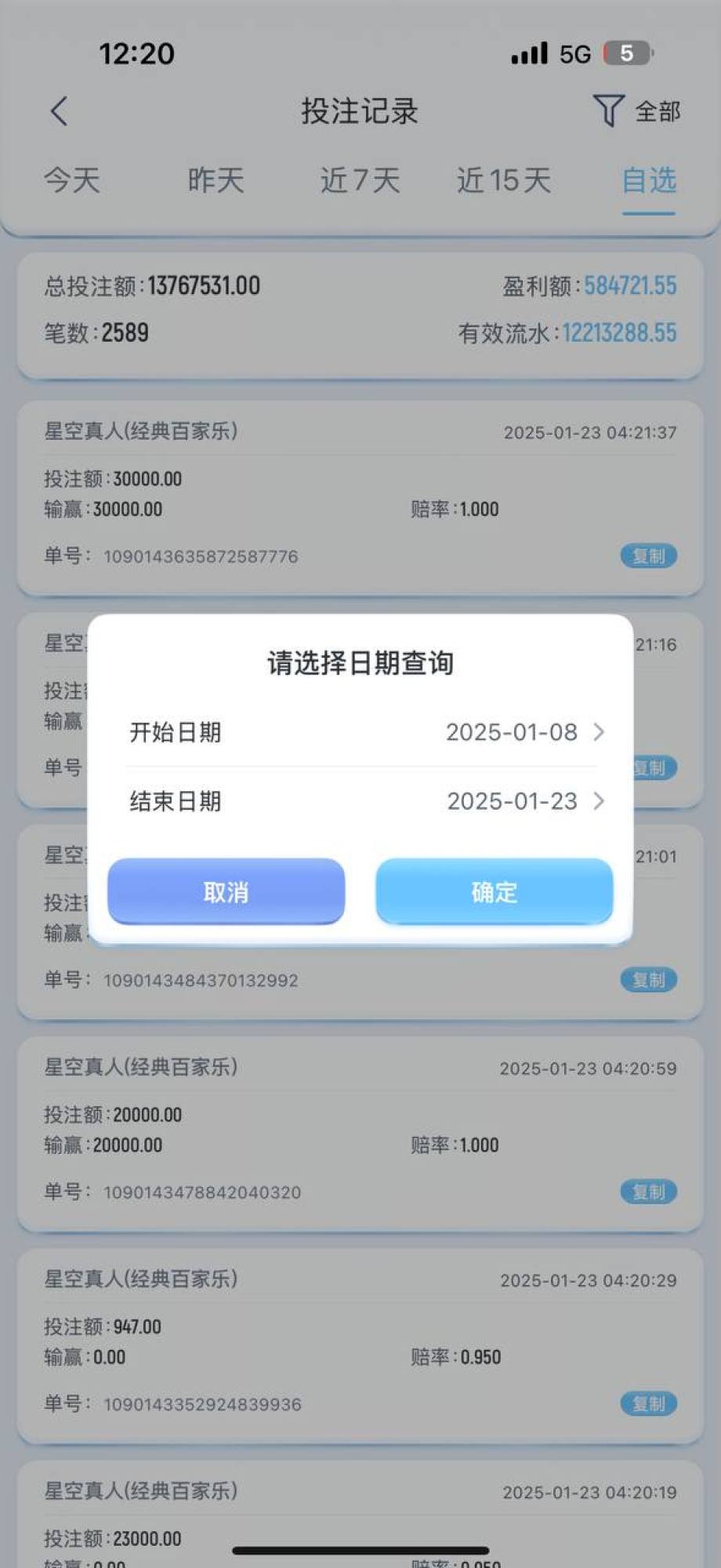Select the 盈利额 value 584721.55
The width and height of the screenshot is (721, 1568).
(x=630, y=285)
